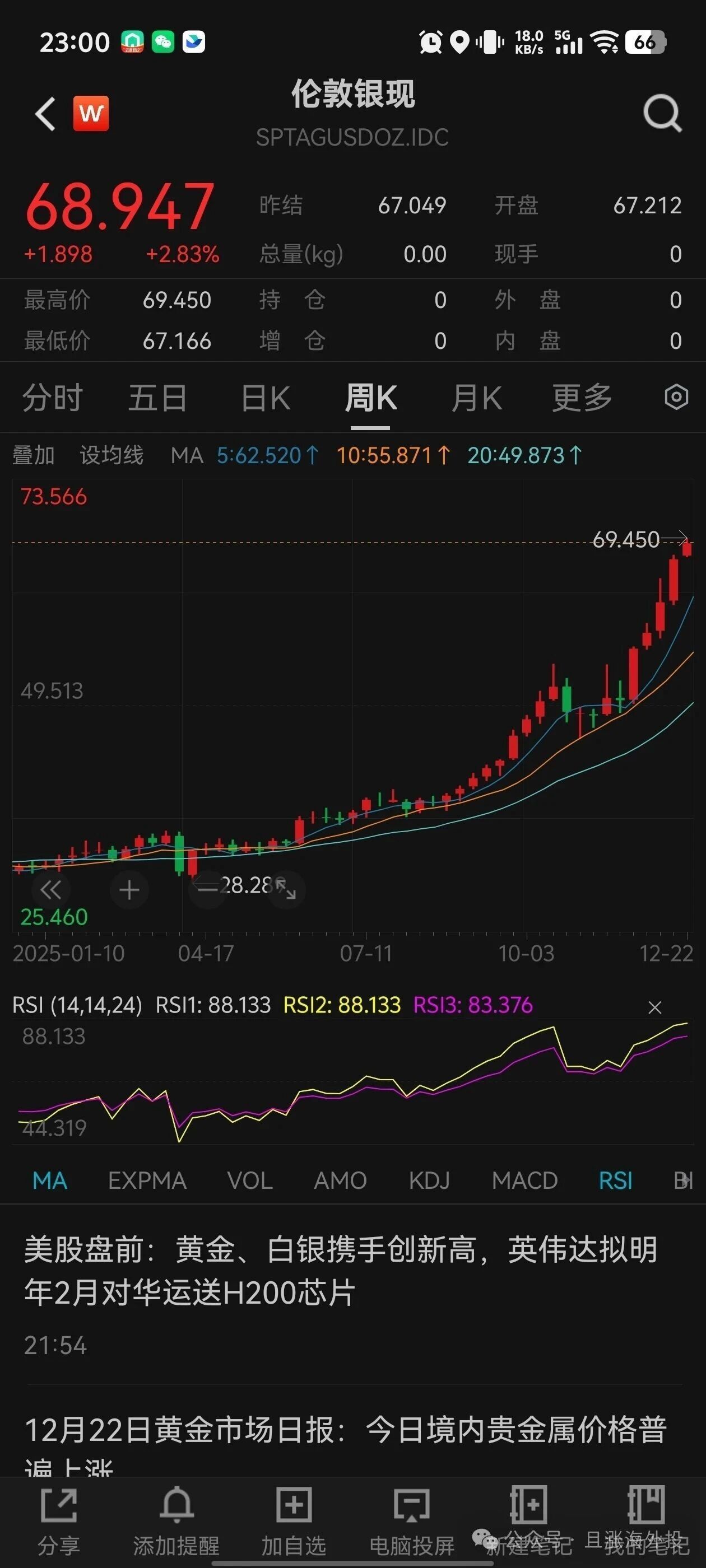Zoom in chart with the plus button
Viewport: 706px width, 1568px height.
pos(129,890)
